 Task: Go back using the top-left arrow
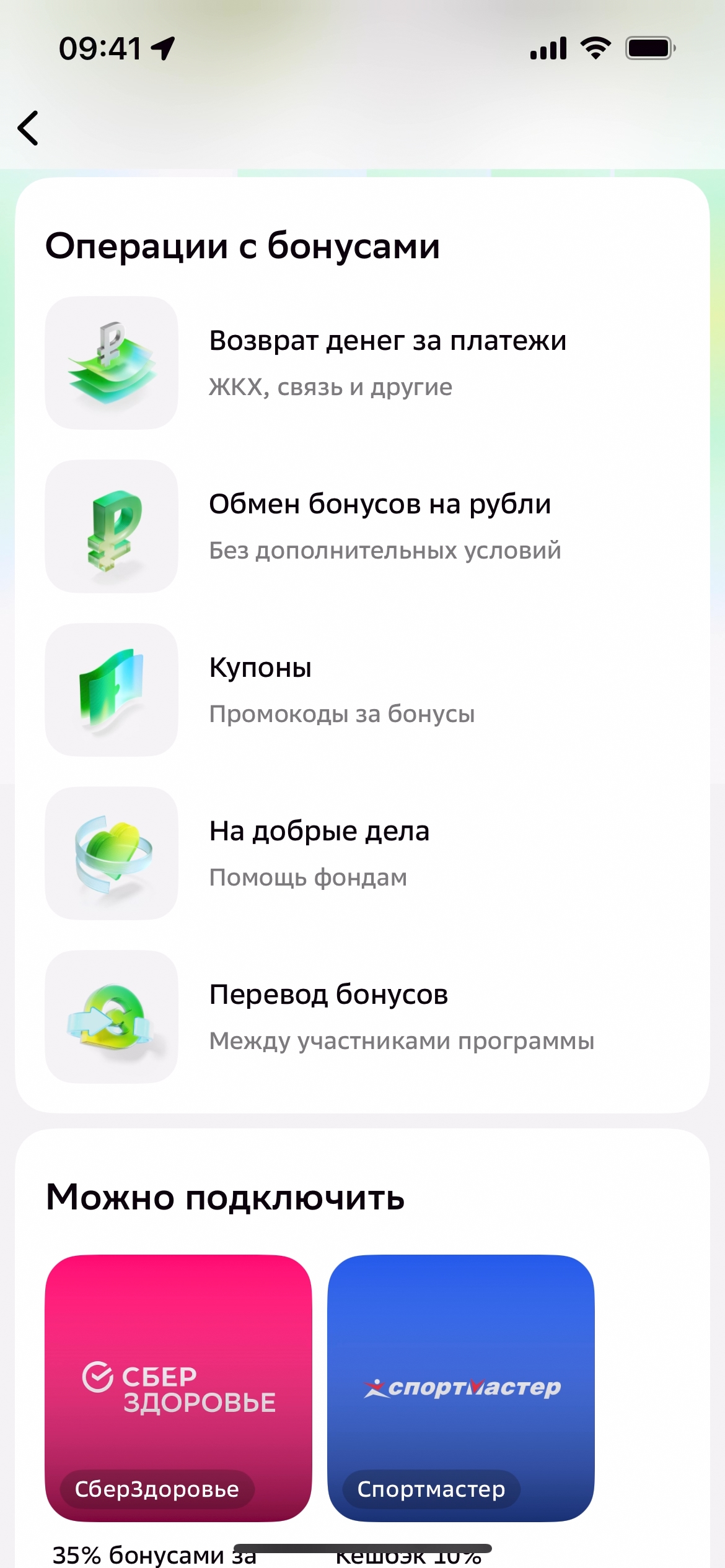tap(29, 128)
